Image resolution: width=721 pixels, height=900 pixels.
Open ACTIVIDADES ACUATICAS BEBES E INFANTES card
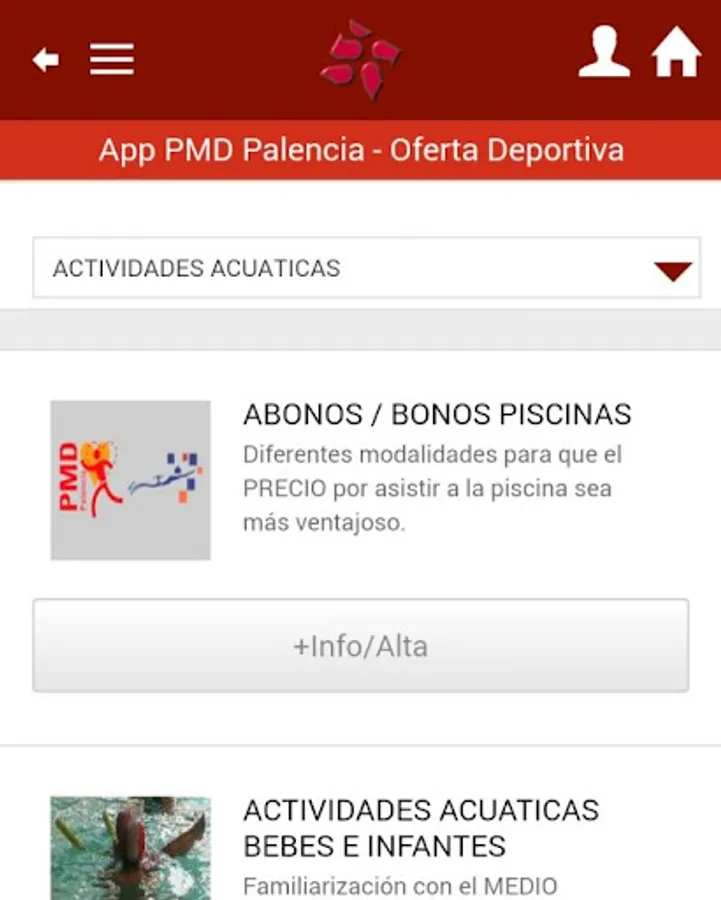click(x=421, y=828)
